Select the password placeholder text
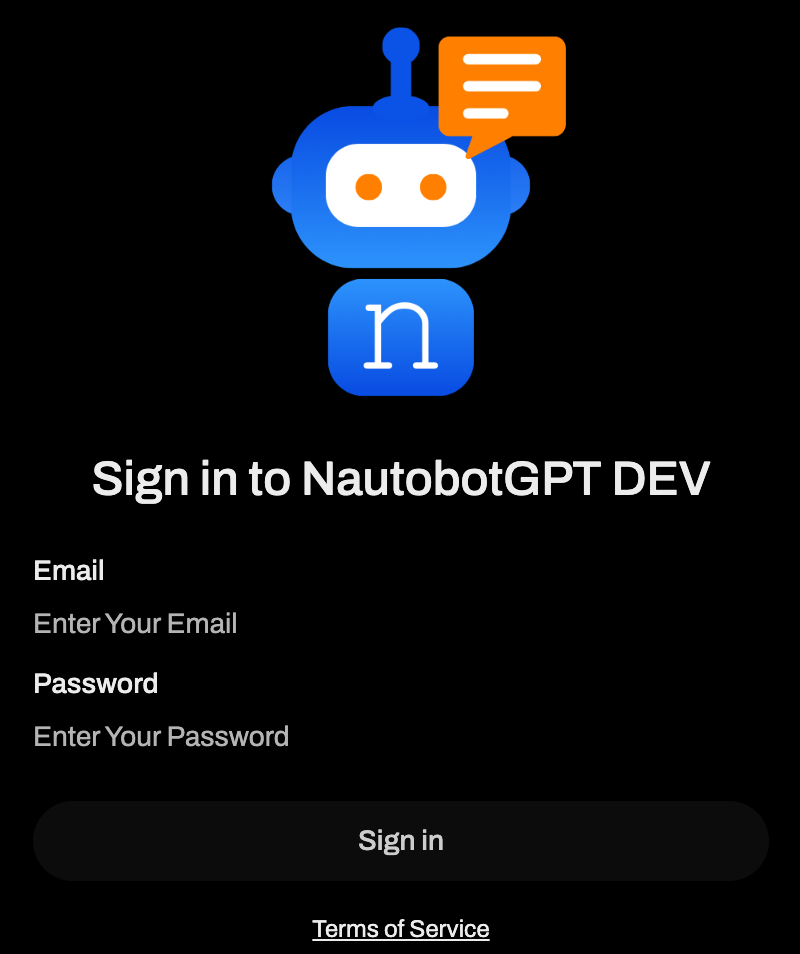Viewport: 800px width, 954px height. click(160, 736)
